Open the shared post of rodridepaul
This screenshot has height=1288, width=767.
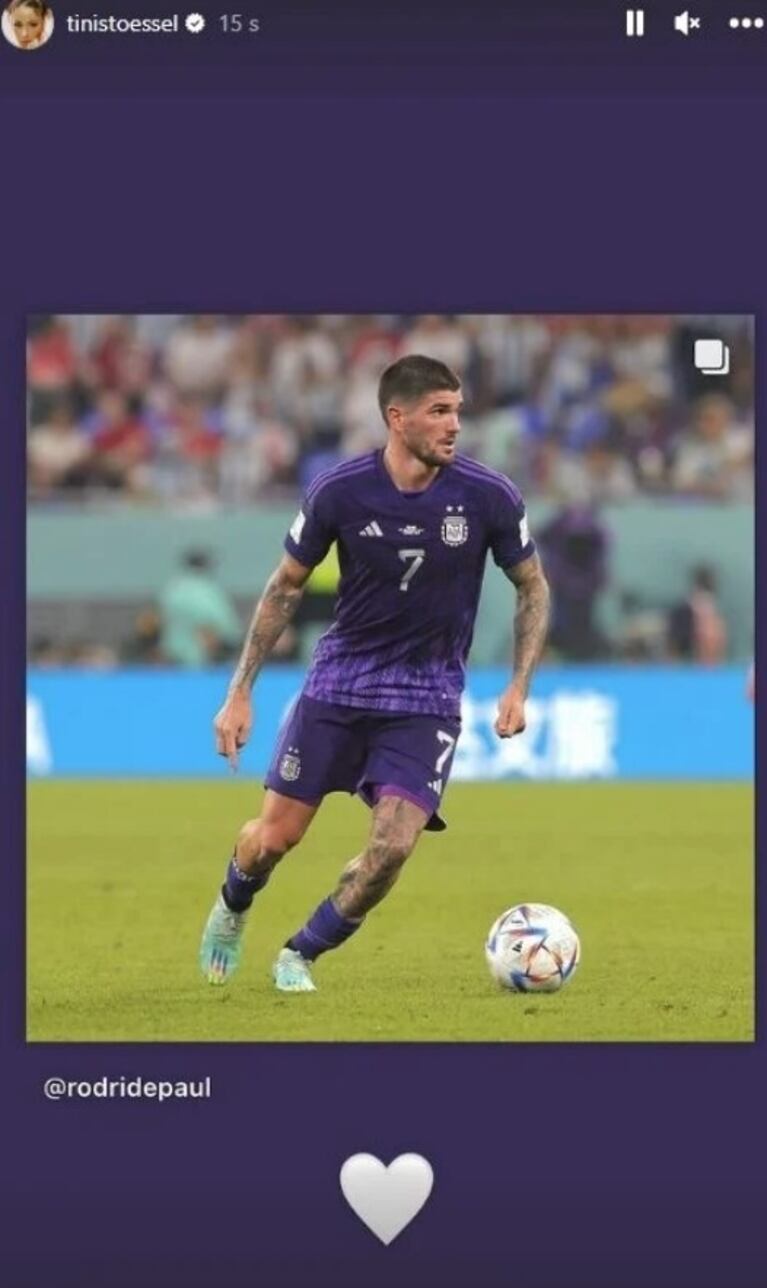point(390,678)
